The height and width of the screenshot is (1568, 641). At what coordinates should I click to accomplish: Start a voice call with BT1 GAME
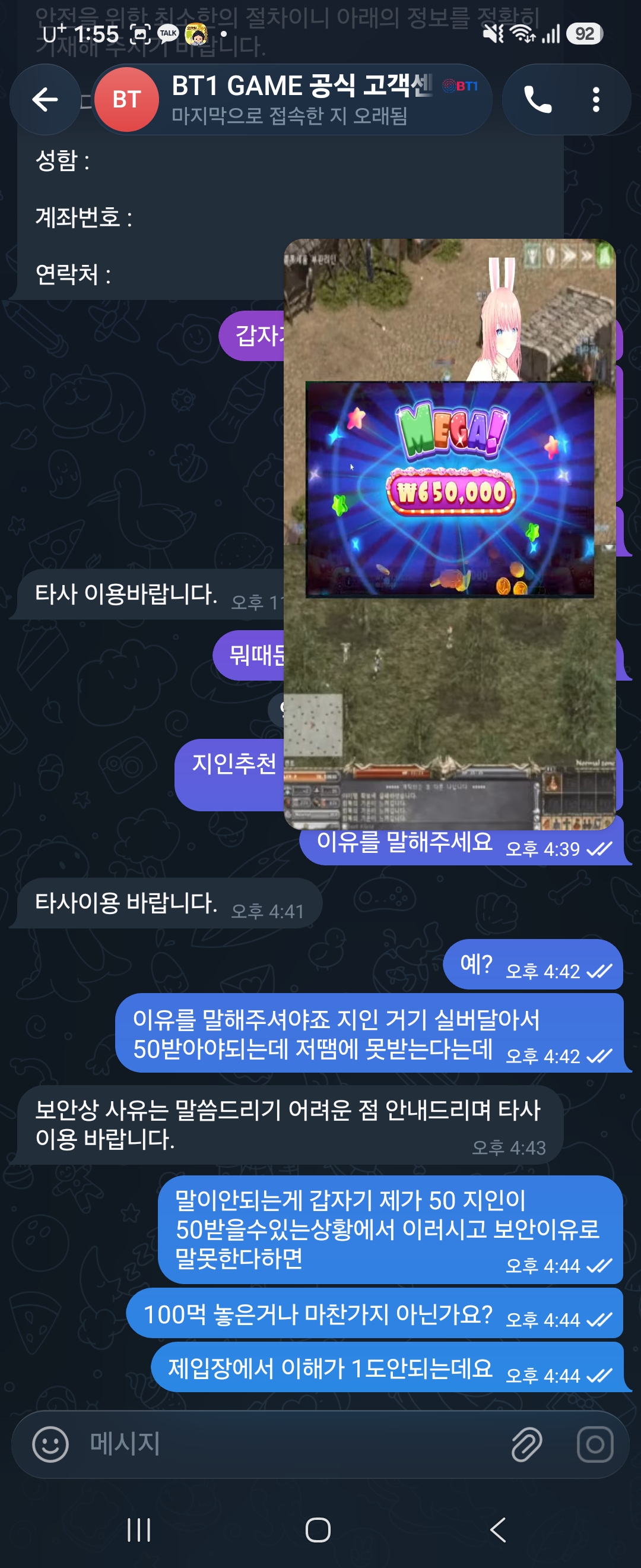[538, 99]
